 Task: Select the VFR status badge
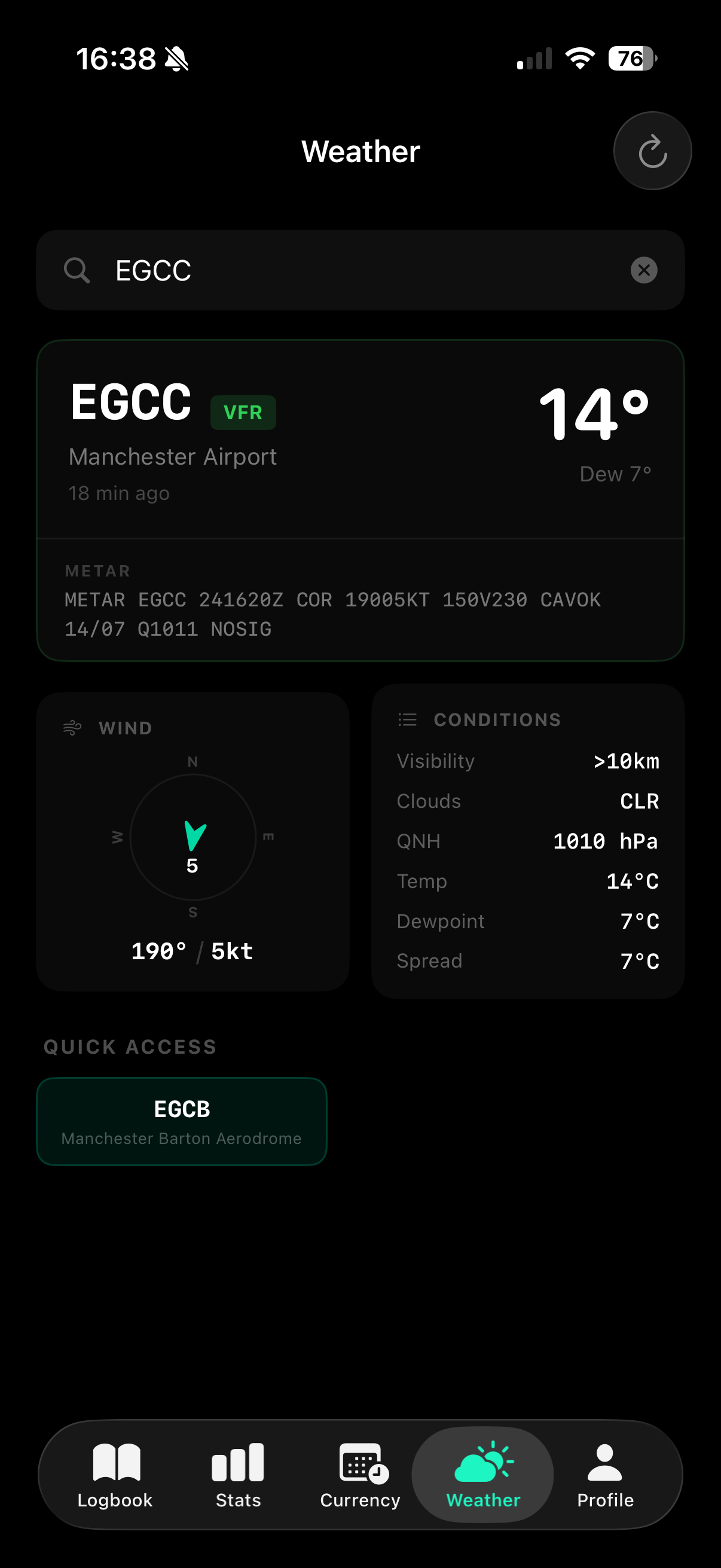[243, 412]
